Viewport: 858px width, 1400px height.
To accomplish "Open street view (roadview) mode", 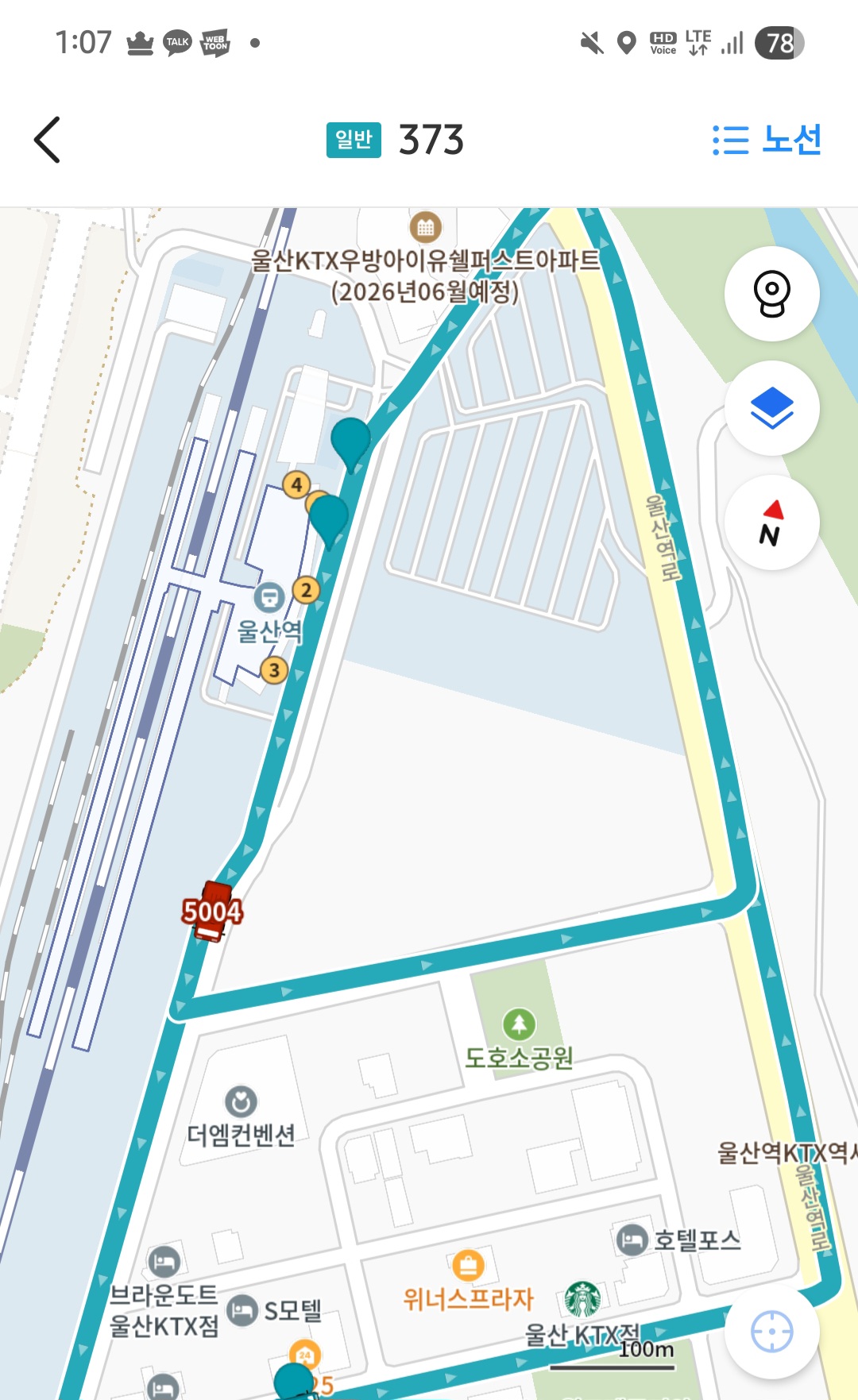I will (x=771, y=294).
